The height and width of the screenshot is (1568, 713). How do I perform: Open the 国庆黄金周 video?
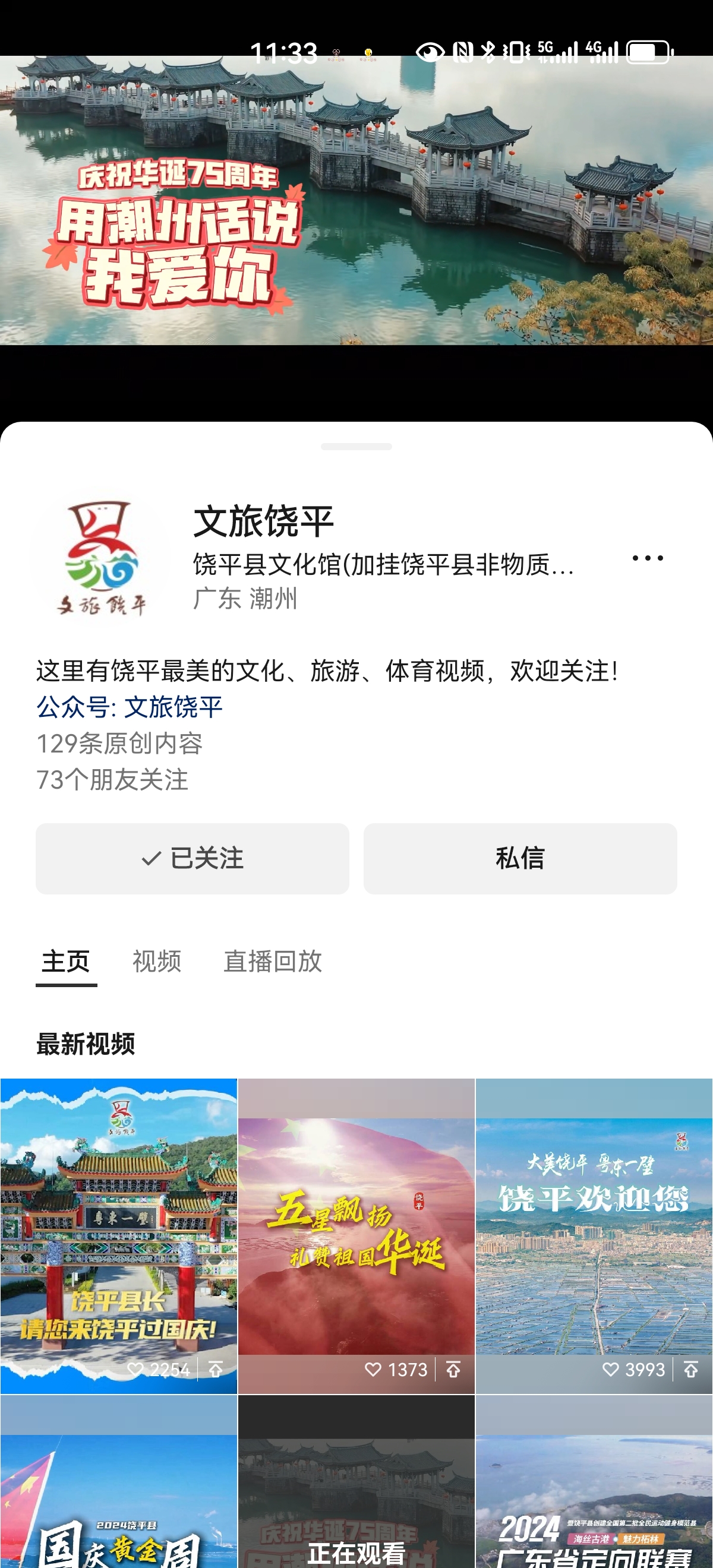[119, 1481]
